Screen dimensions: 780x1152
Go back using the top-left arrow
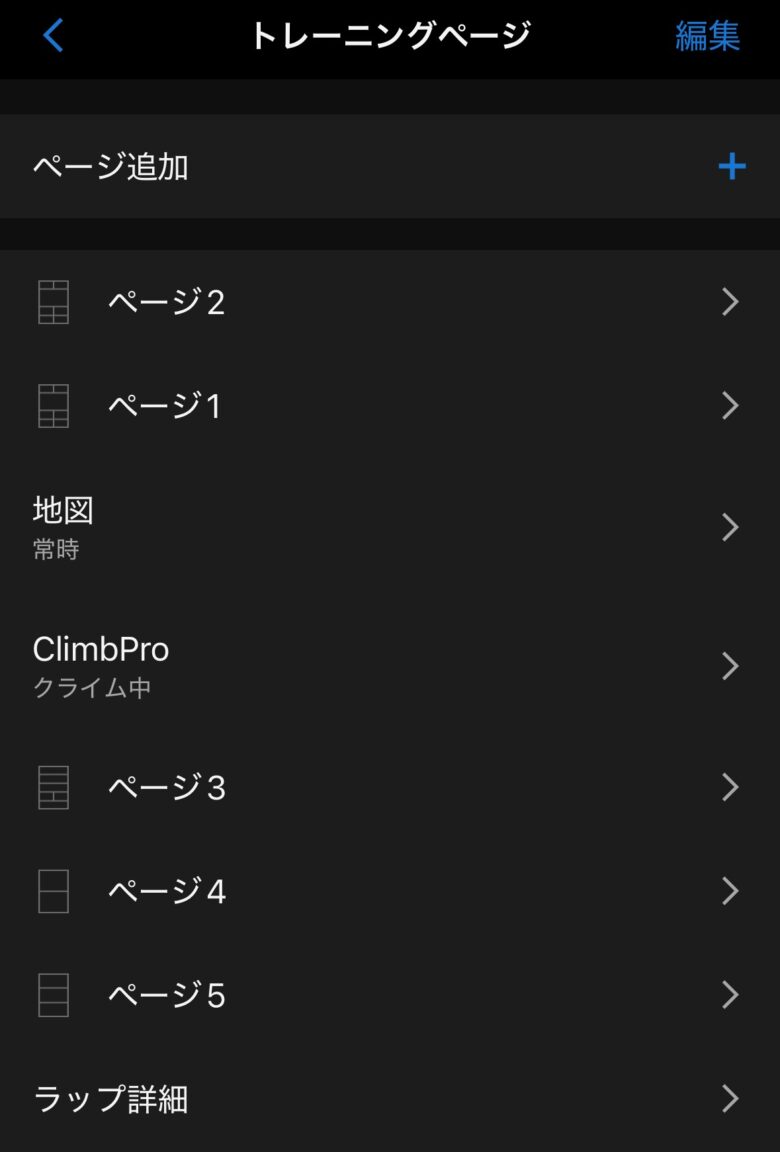[53, 36]
